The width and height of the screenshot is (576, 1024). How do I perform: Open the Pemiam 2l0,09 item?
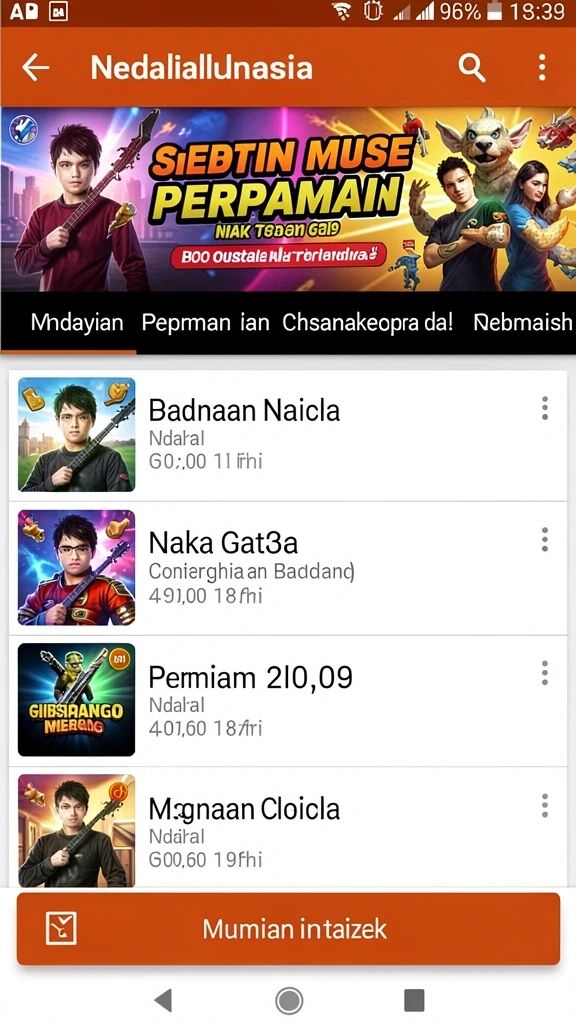(x=288, y=701)
